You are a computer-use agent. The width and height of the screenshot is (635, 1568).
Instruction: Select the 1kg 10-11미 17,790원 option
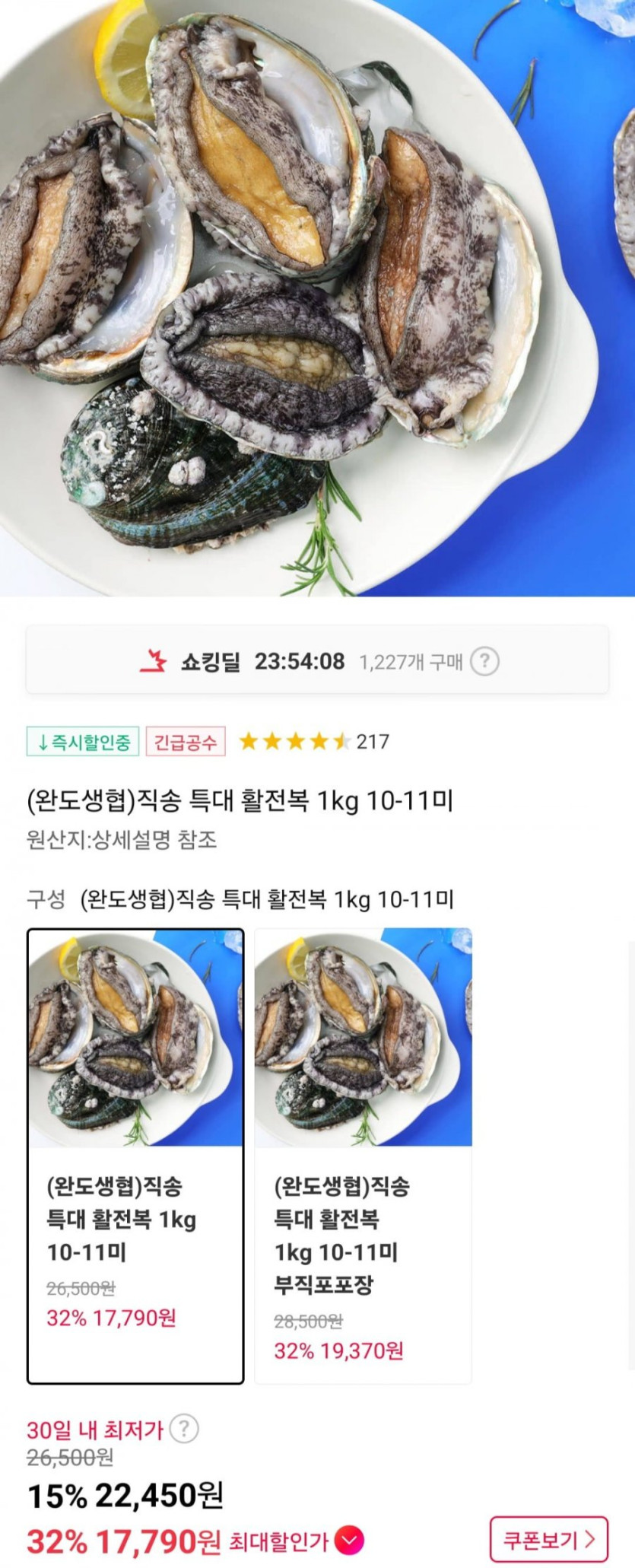(x=135, y=1155)
